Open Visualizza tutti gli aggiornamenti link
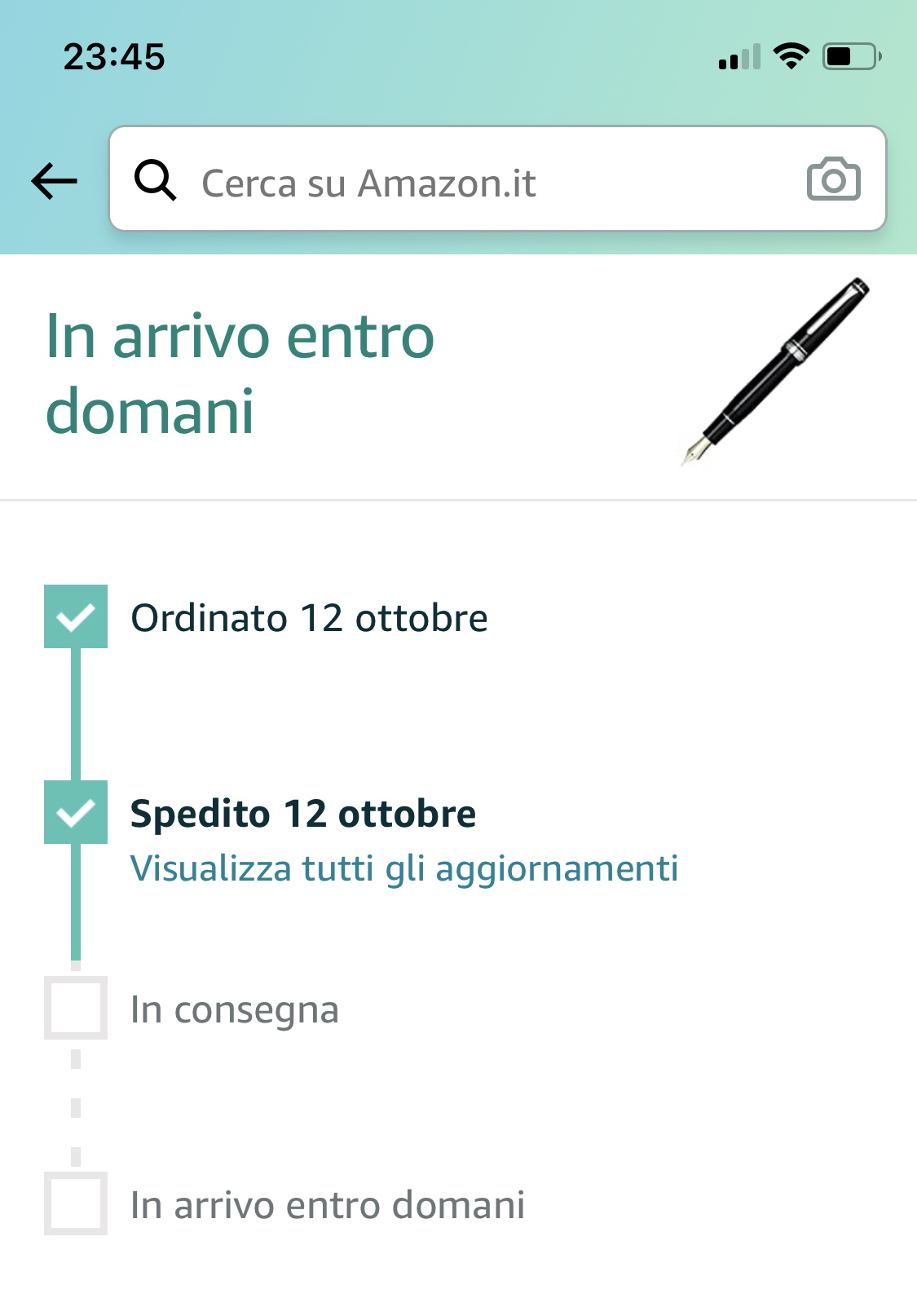Image resolution: width=917 pixels, height=1316 pixels. (x=404, y=868)
